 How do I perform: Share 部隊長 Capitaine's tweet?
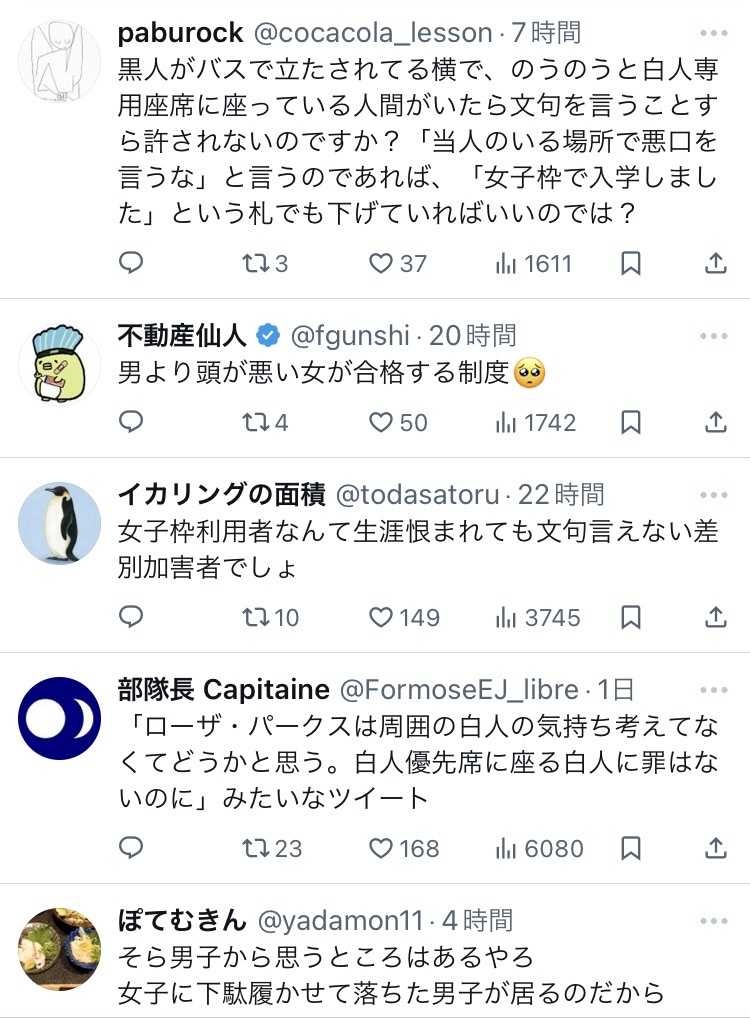click(715, 848)
